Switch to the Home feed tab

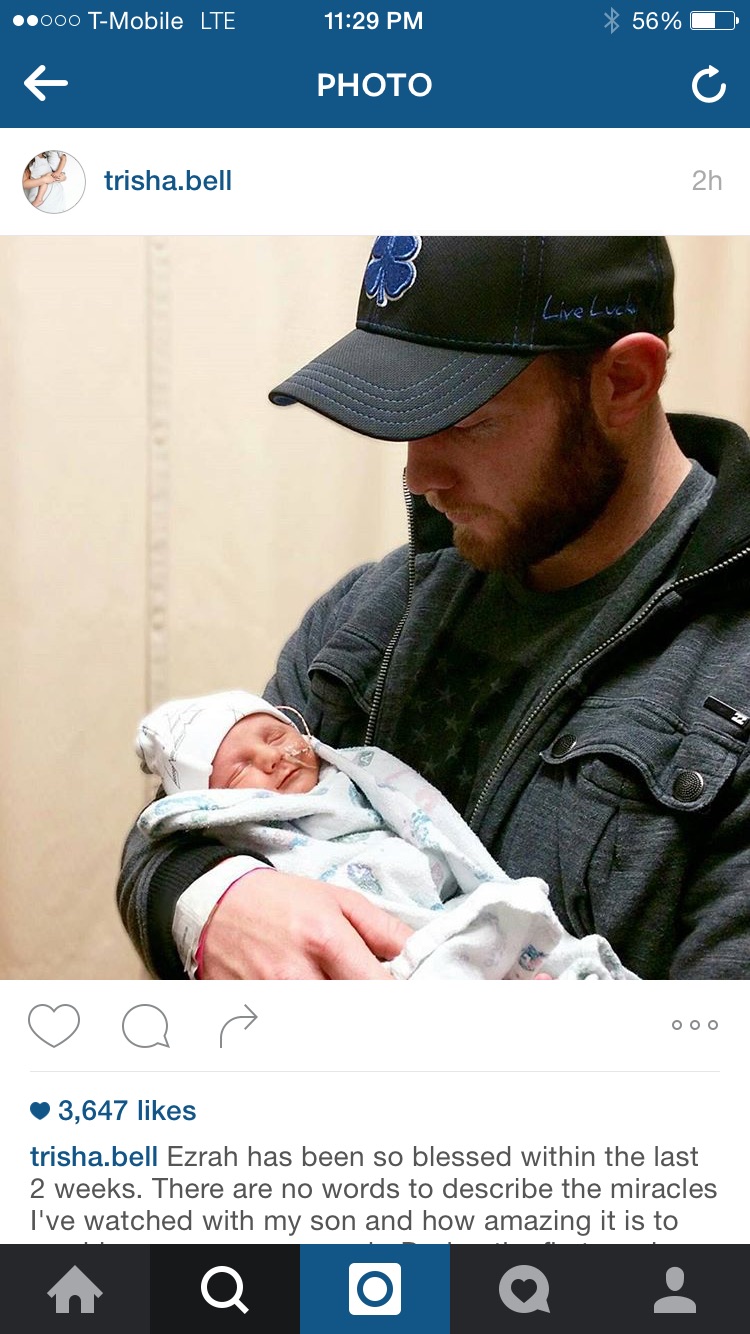75,1289
